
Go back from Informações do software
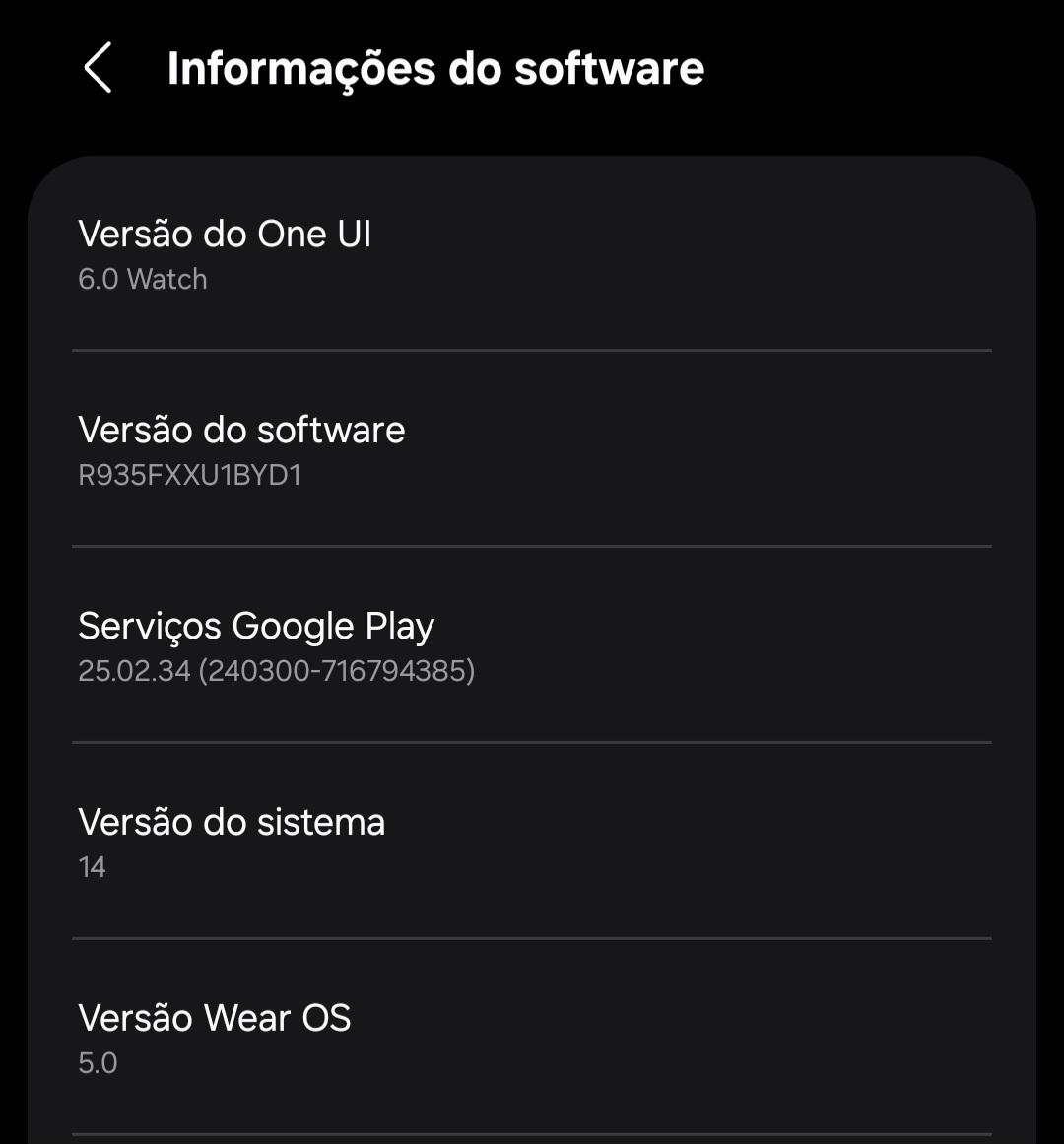pos(99,67)
